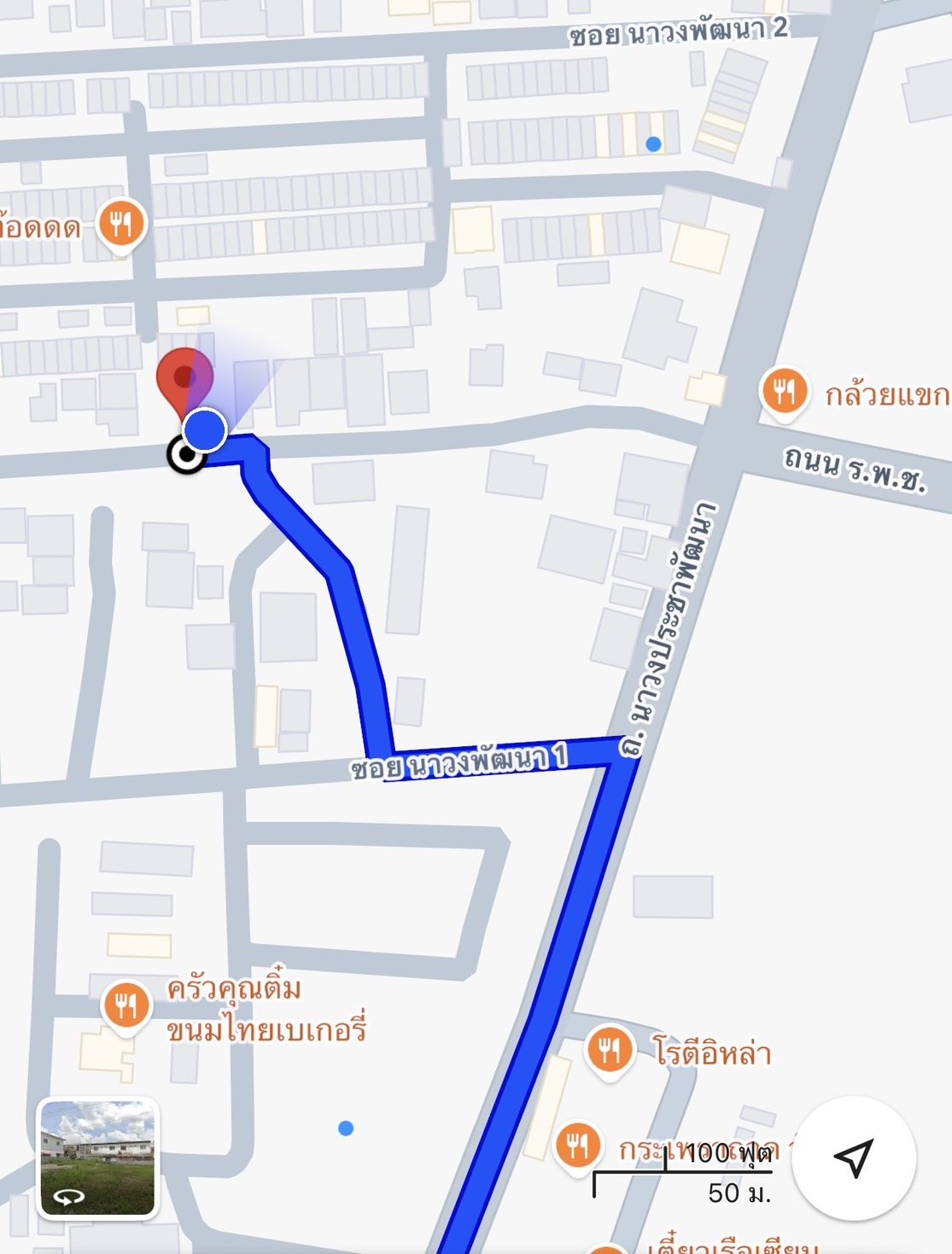
Task: Open the Street View thumbnail
Action: (97, 1158)
